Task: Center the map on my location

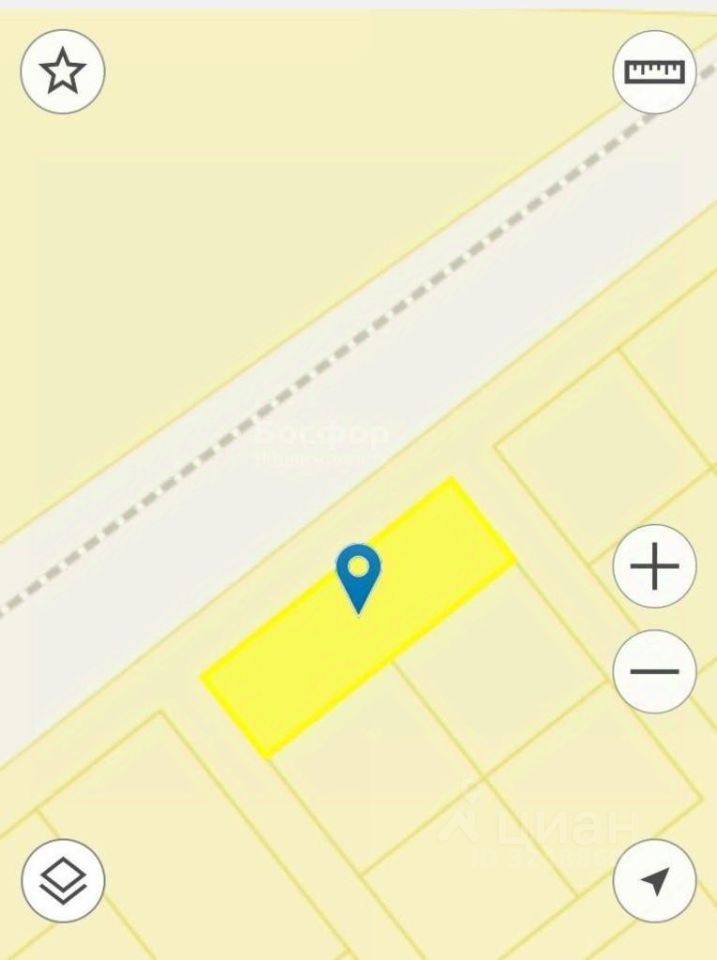Action: [x=654, y=880]
